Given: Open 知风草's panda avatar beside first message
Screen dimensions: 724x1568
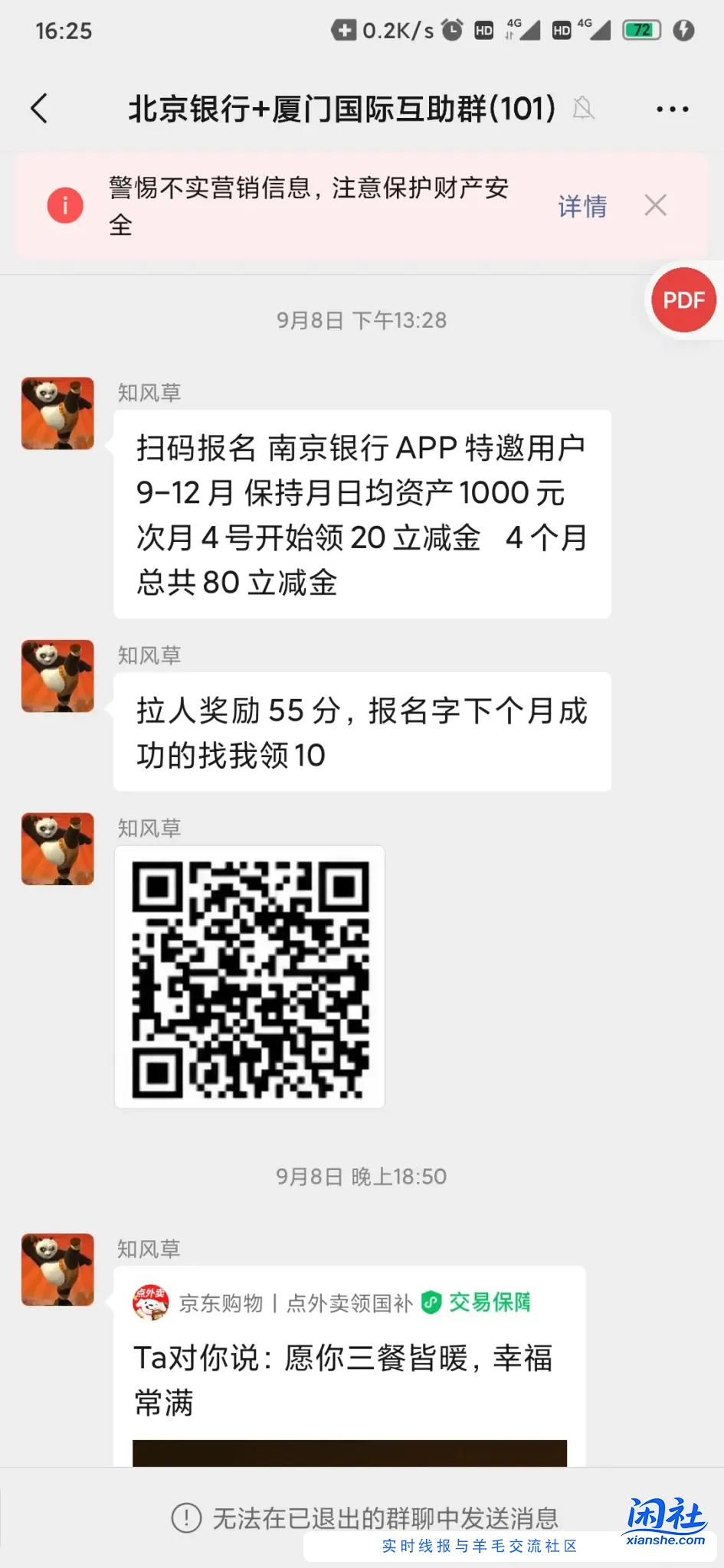Looking at the screenshot, I should 57,413.
